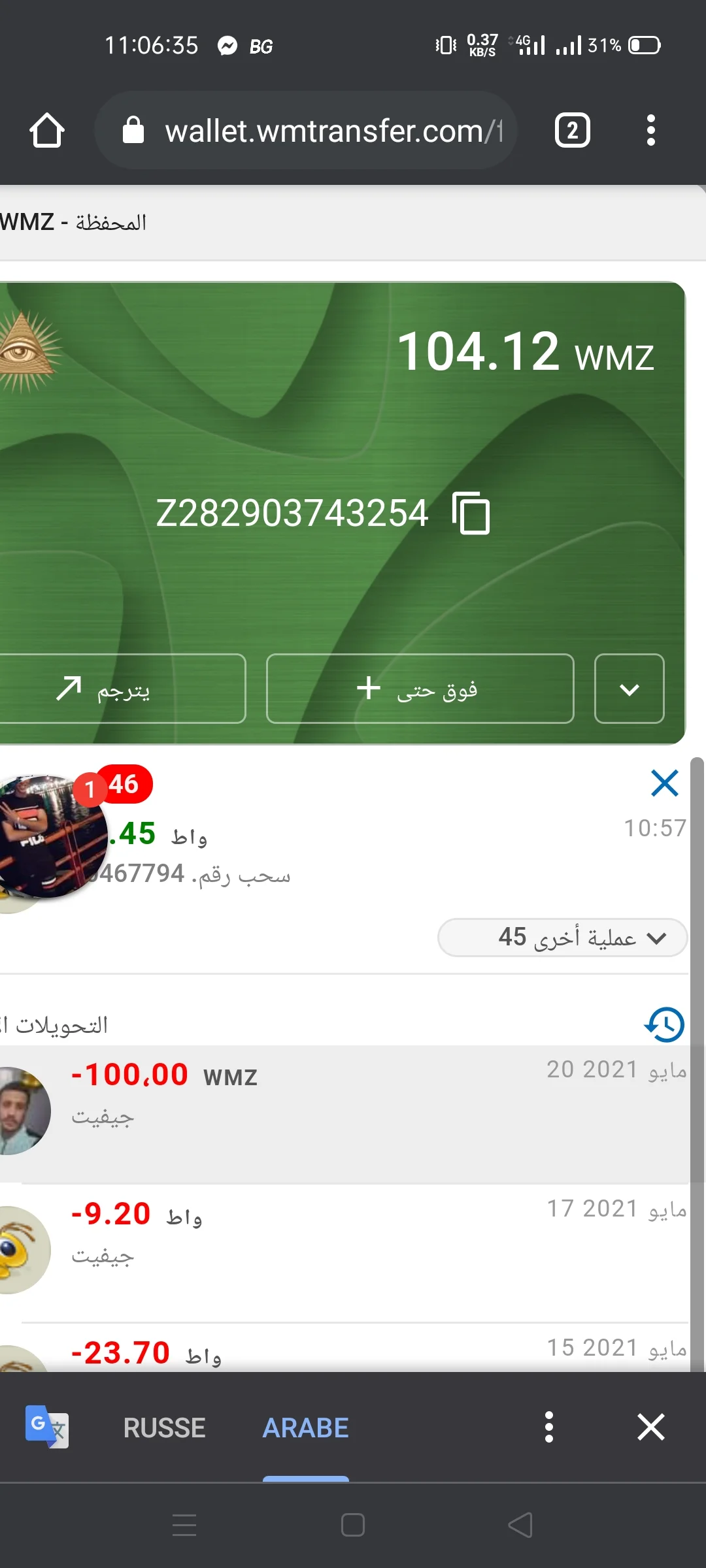Copy wallet number Z282903743254
This screenshot has width=706, height=1568.
pyautogui.click(x=471, y=514)
